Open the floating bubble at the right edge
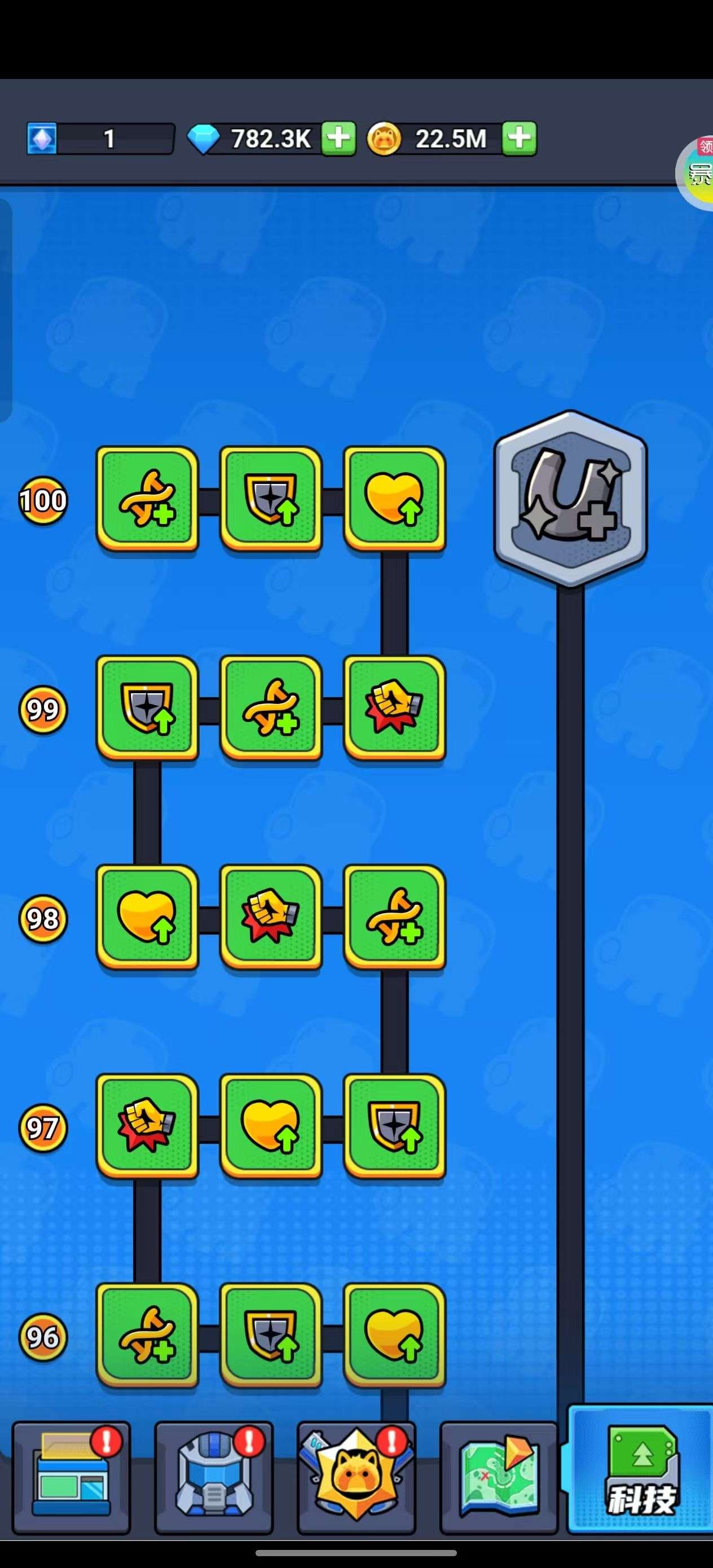The height and width of the screenshot is (1568, 713). 696,173
